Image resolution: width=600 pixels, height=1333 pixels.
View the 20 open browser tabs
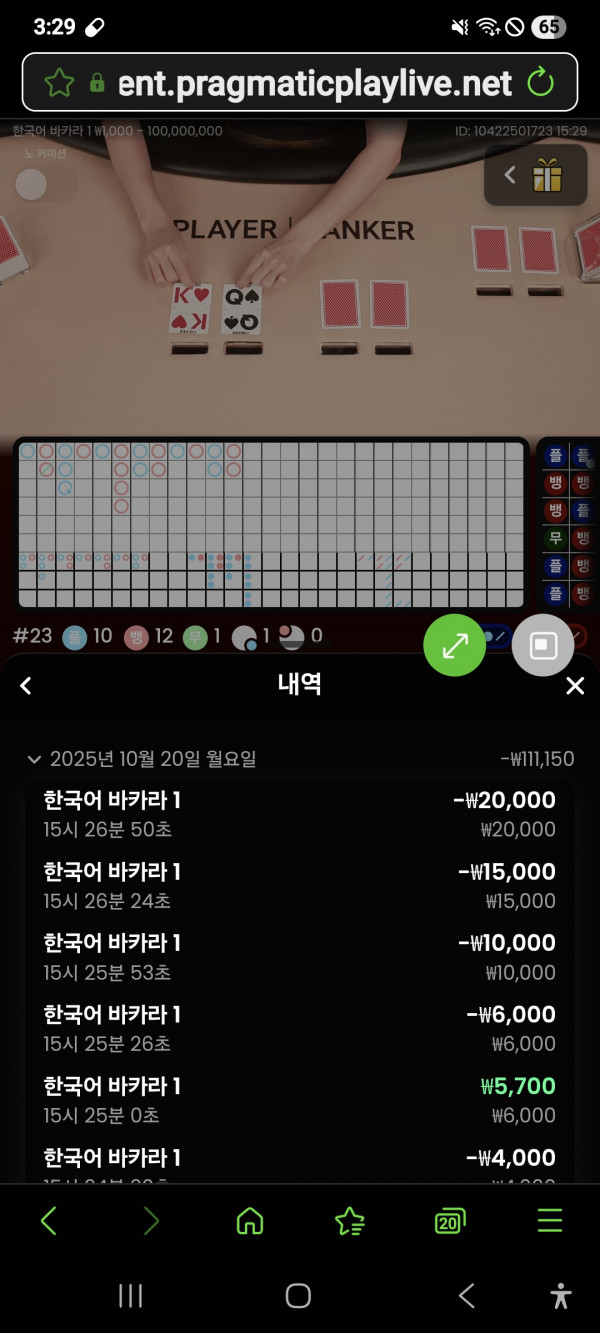pyautogui.click(x=450, y=1220)
